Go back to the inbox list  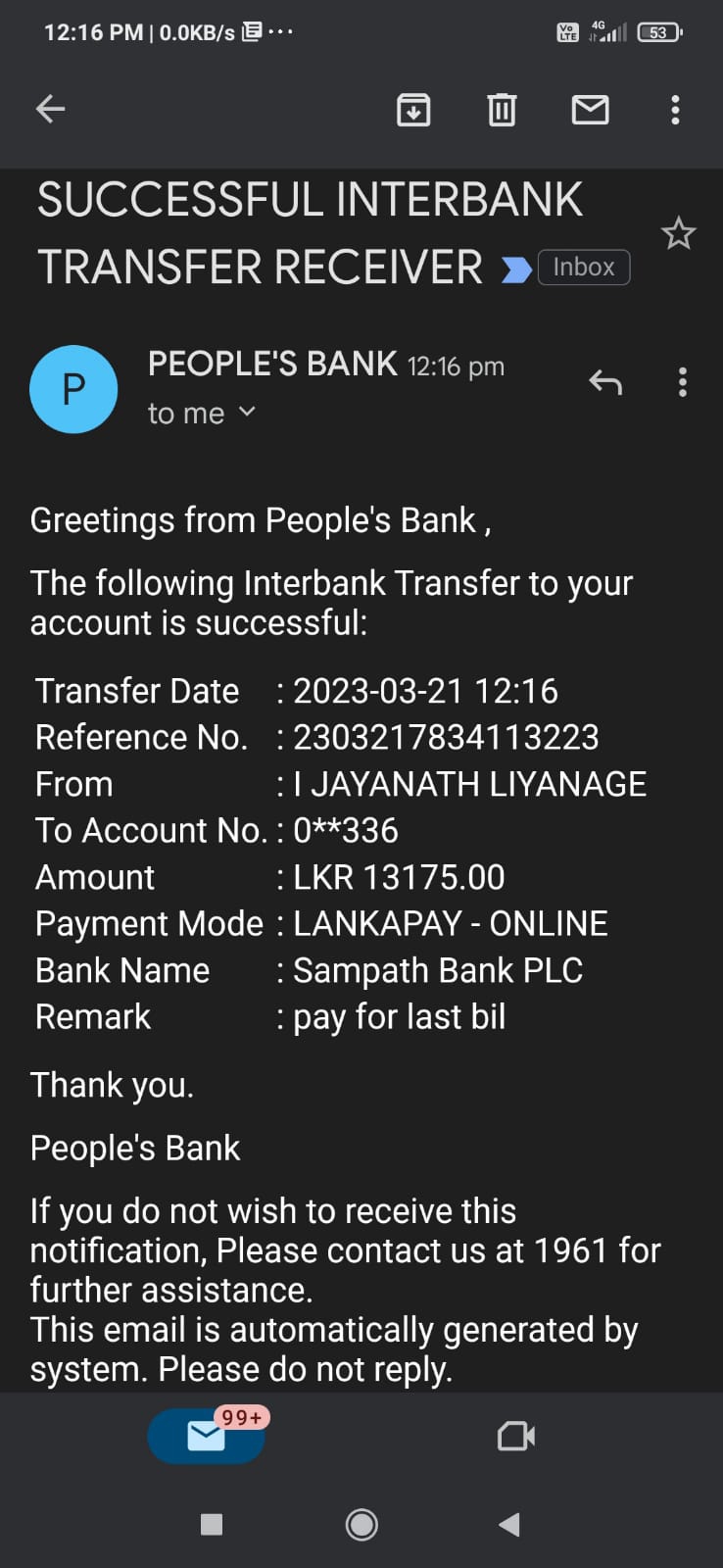click(x=51, y=110)
